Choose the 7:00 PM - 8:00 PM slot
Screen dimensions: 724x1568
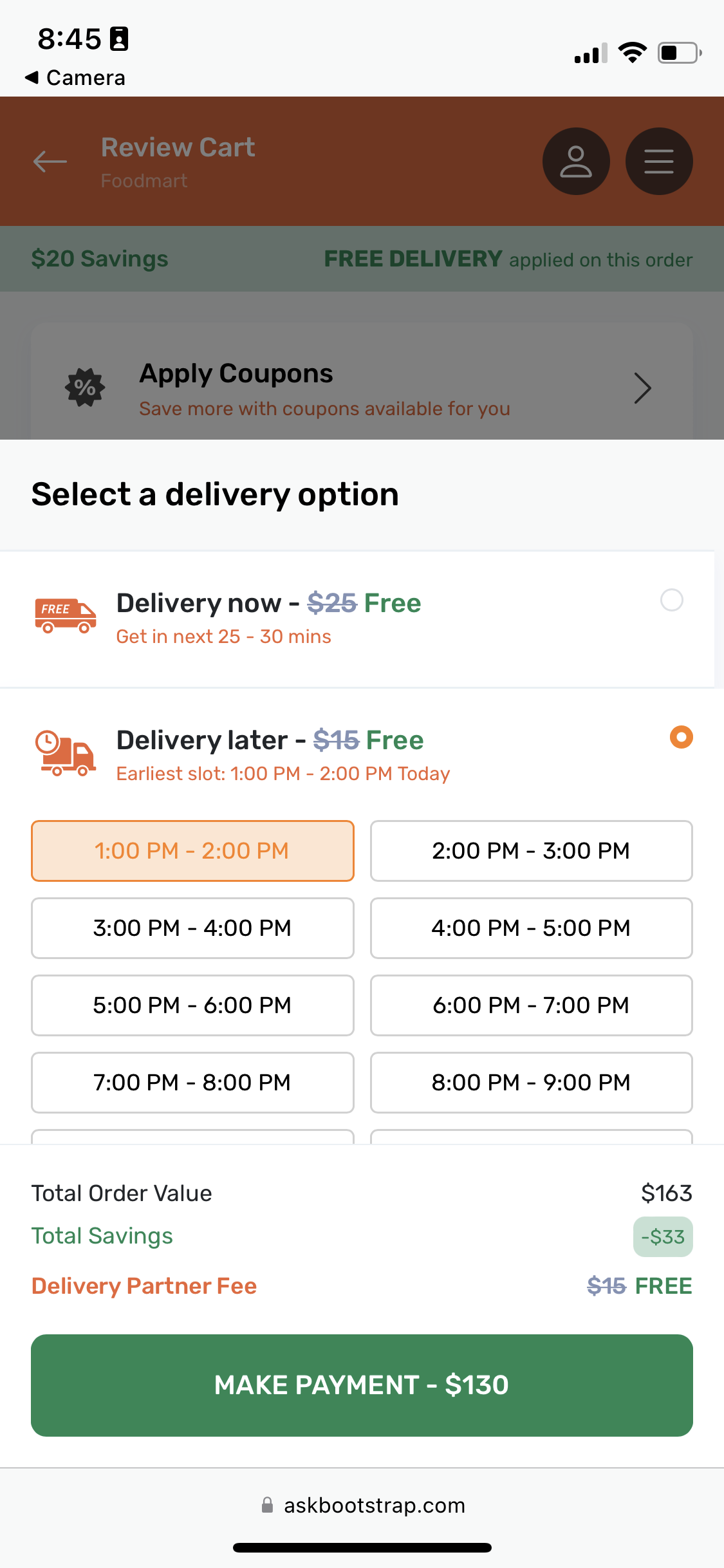pos(192,1083)
